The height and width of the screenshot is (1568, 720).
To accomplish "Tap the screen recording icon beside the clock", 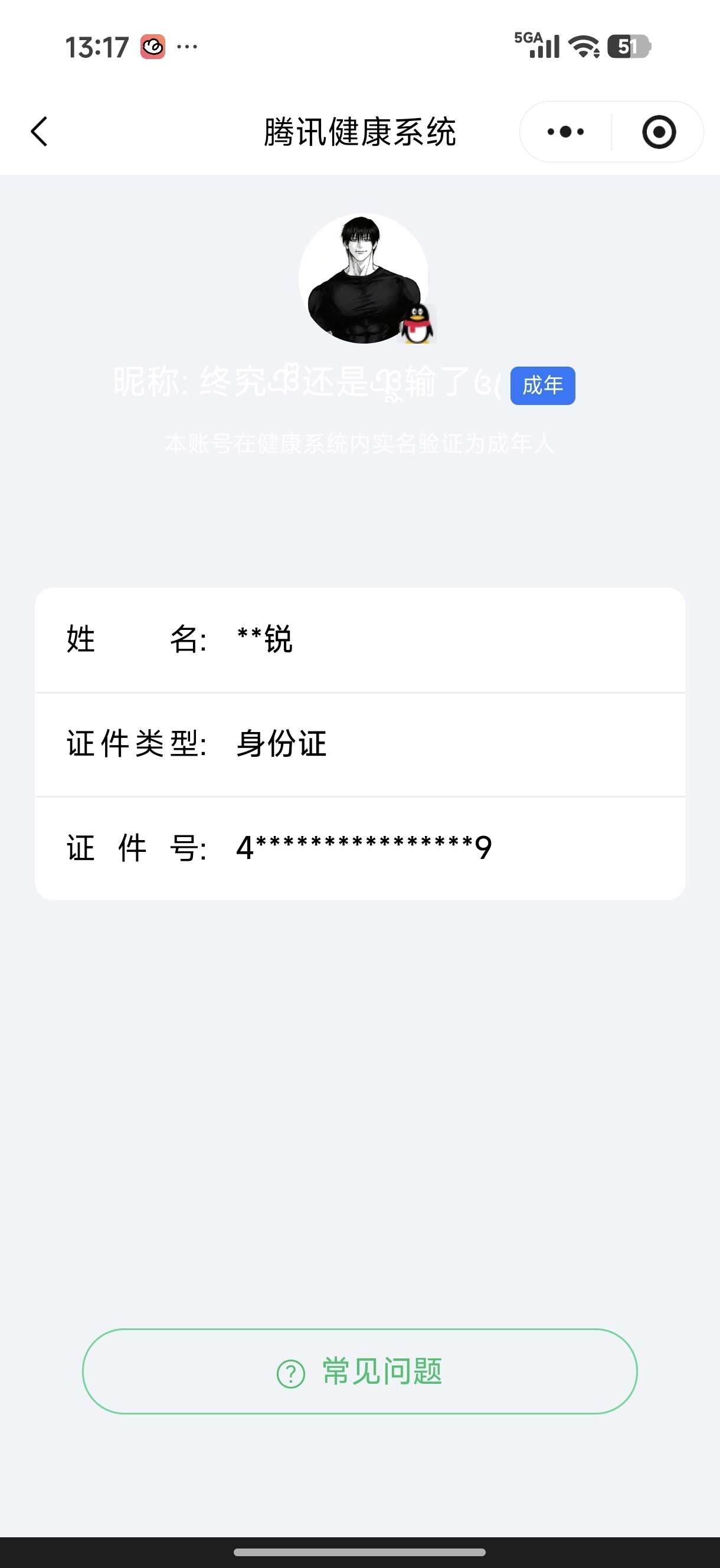I will point(152,47).
